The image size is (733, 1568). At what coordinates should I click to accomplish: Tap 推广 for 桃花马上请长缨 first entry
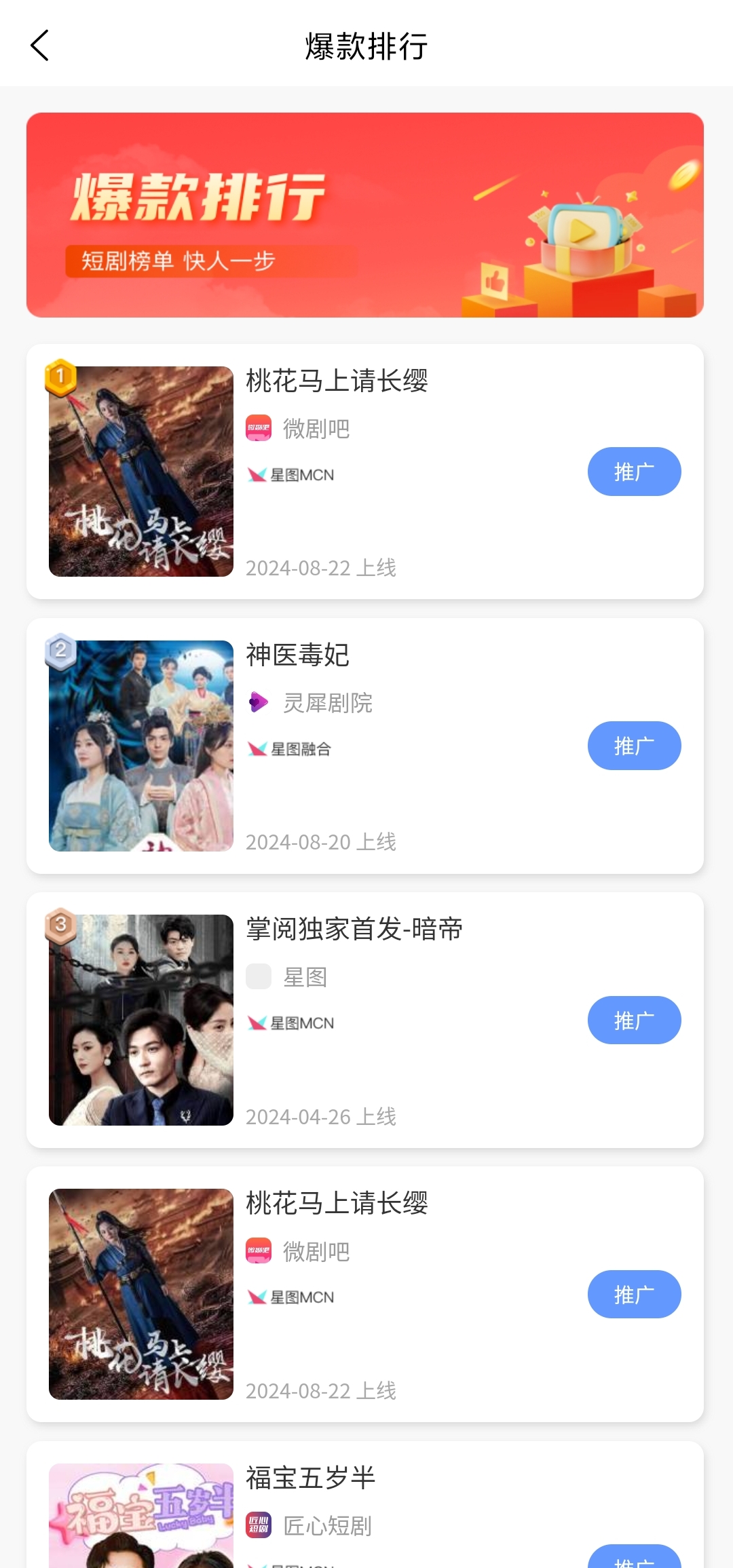pos(634,471)
